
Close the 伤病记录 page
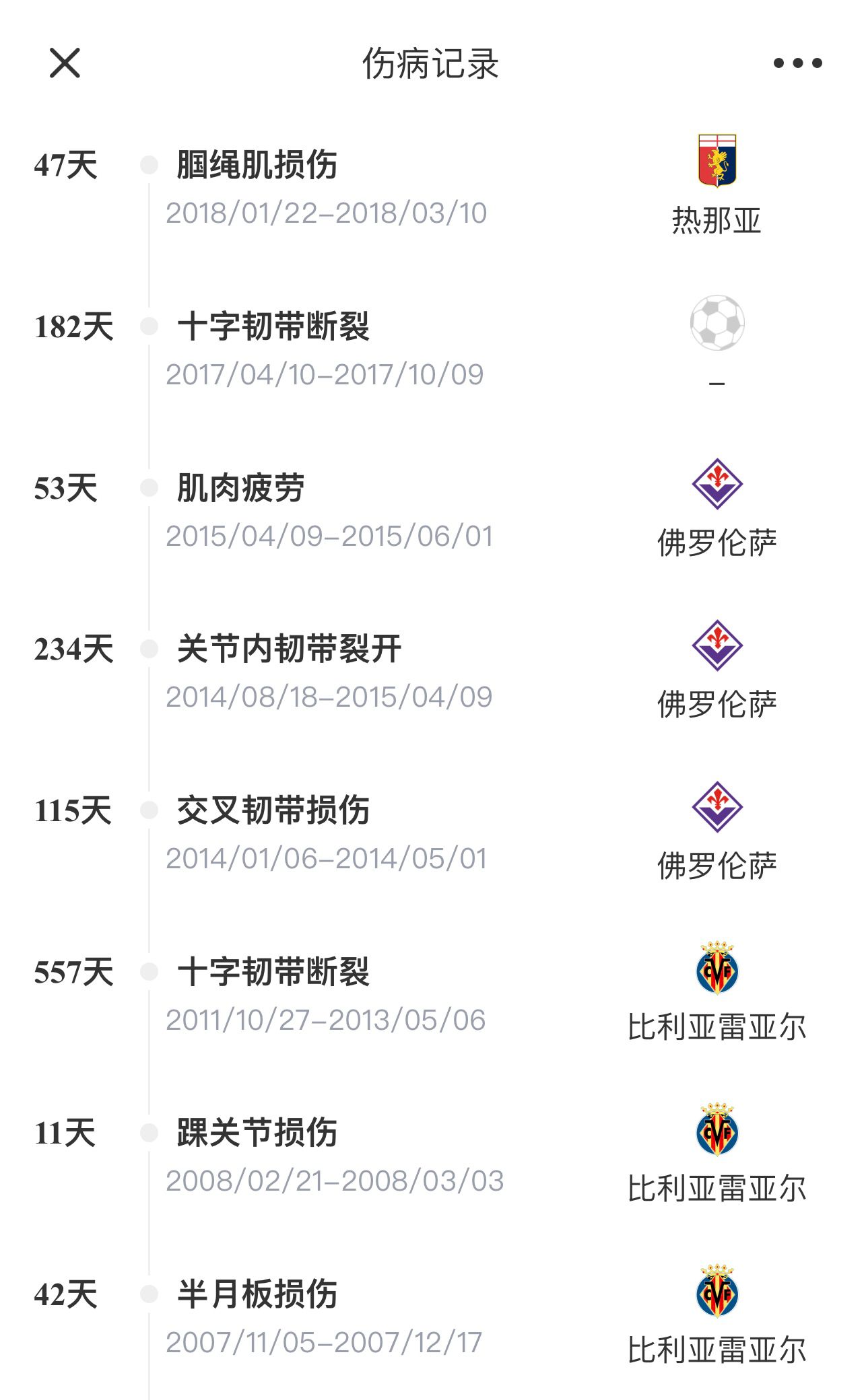pyautogui.click(x=65, y=63)
